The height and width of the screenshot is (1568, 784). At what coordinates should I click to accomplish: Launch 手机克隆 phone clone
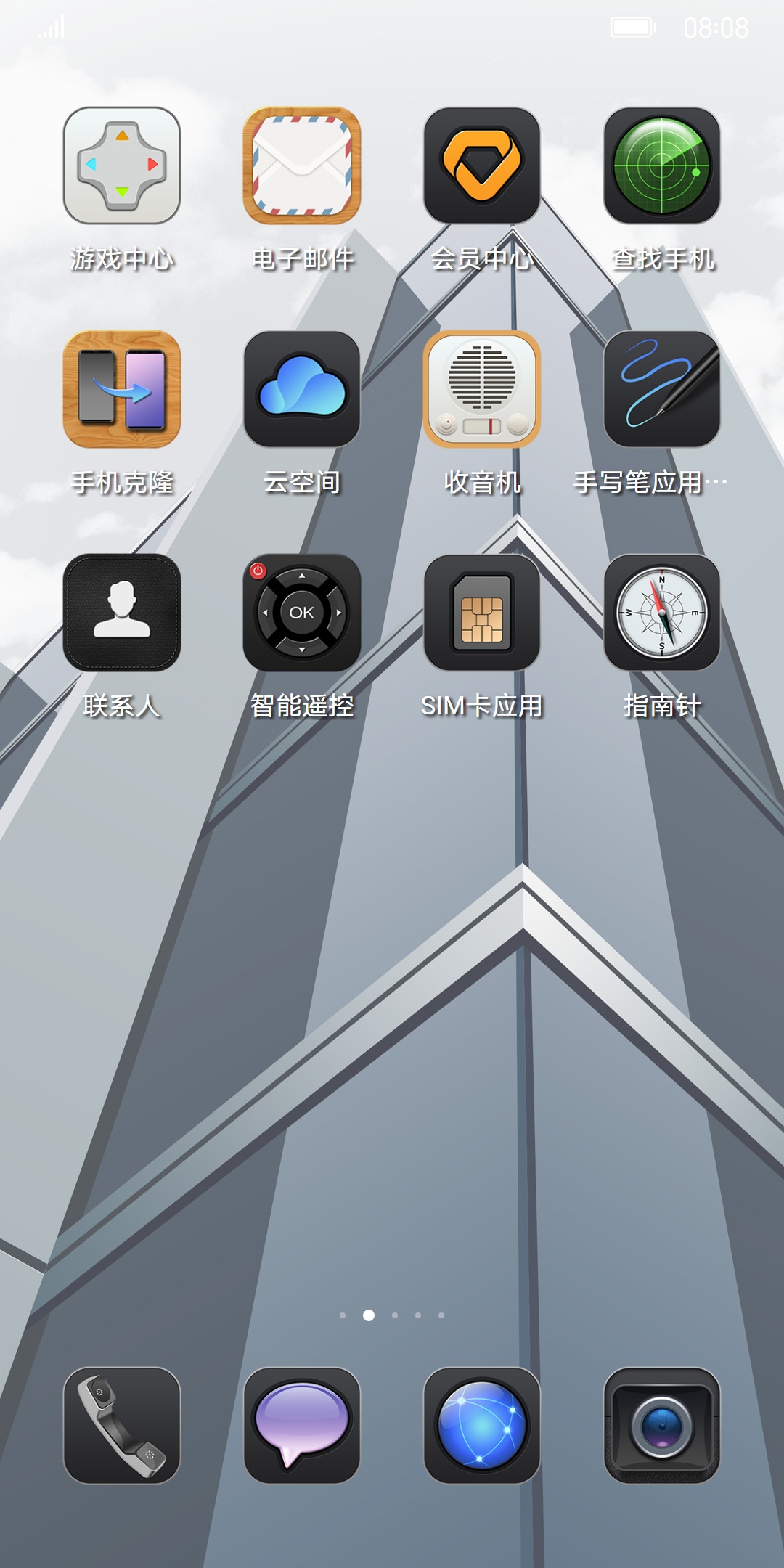(x=122, y=389)
